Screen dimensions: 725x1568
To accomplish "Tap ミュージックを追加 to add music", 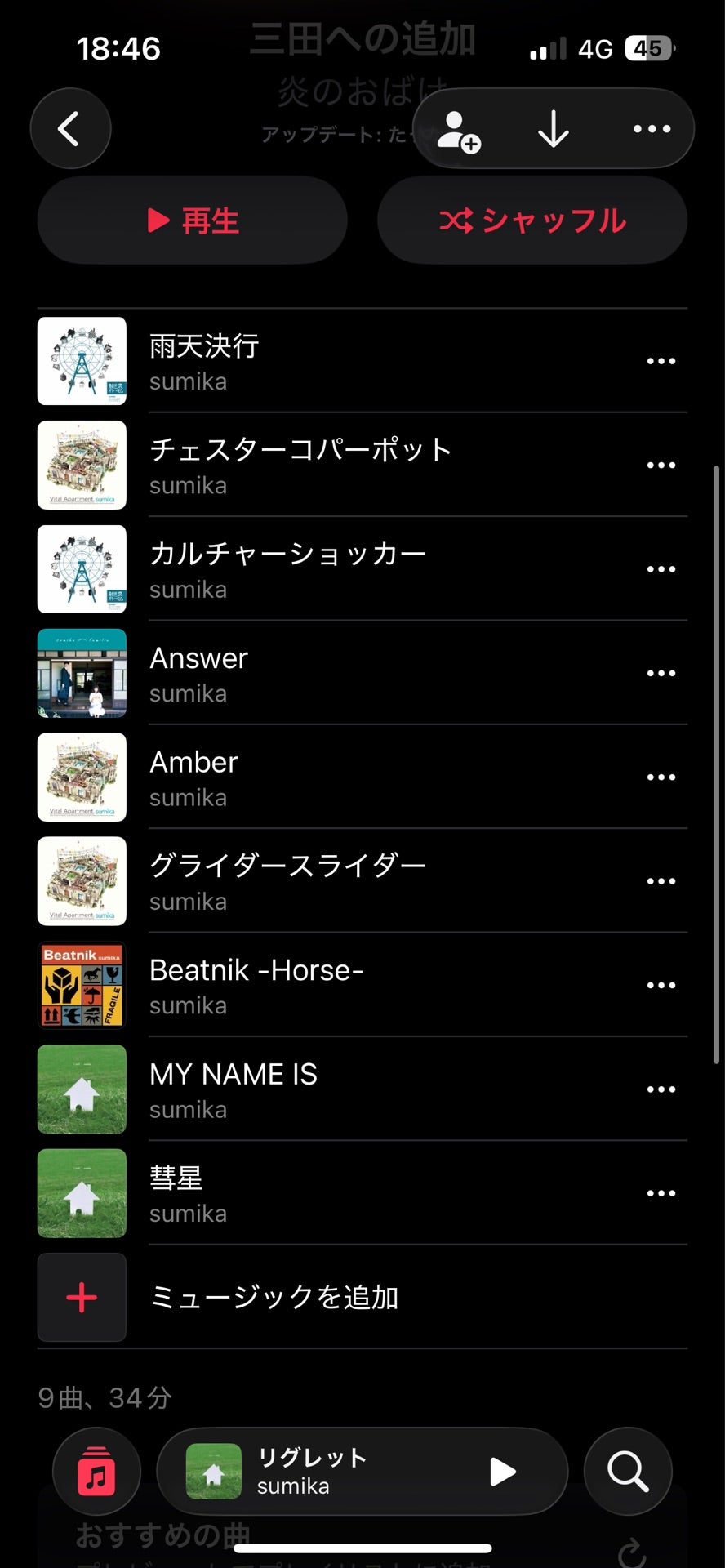I will pos(274,1297).
